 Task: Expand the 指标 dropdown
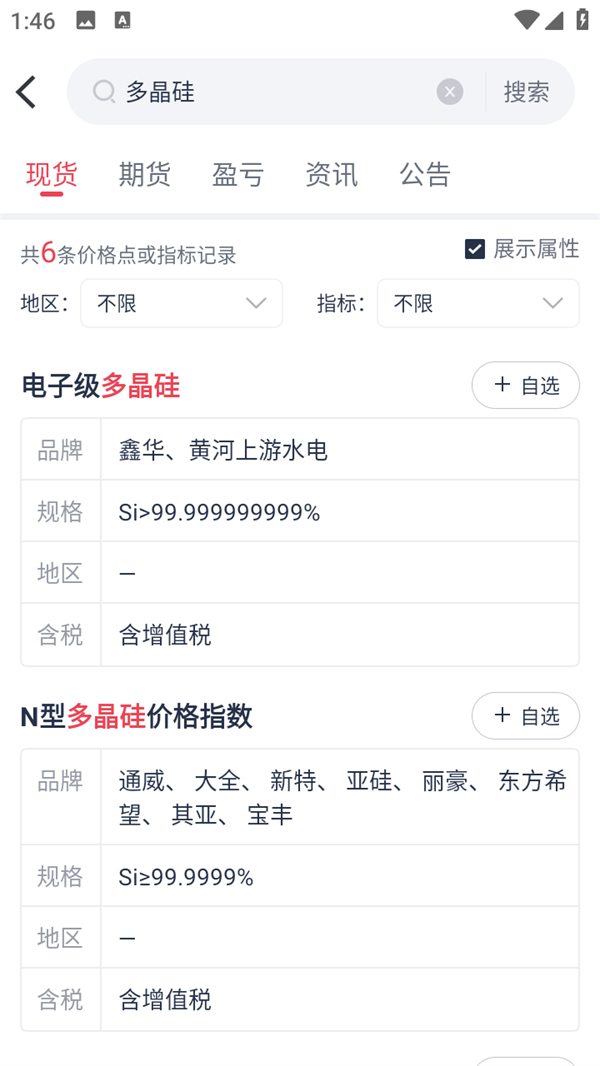click(x=477, y=303)
